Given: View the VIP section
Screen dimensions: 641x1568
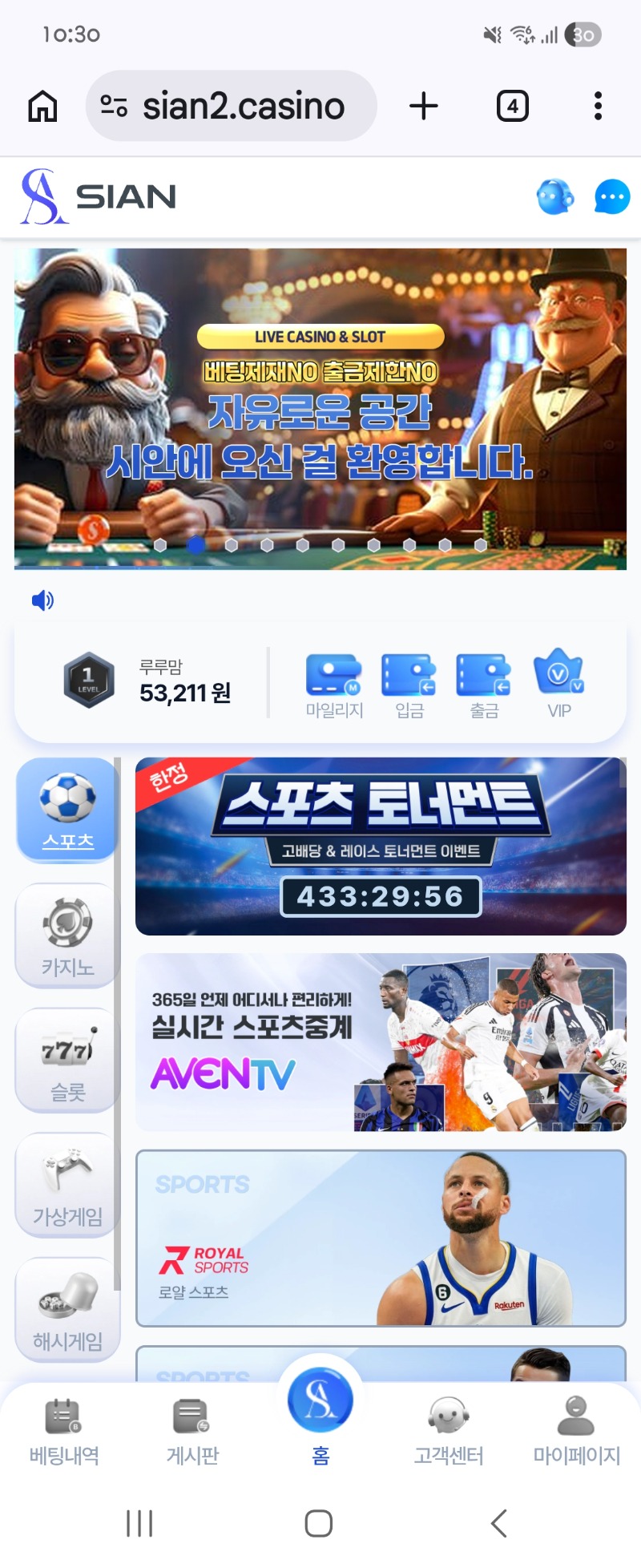Looking at the screenshot, I should (x=558, y=687).
